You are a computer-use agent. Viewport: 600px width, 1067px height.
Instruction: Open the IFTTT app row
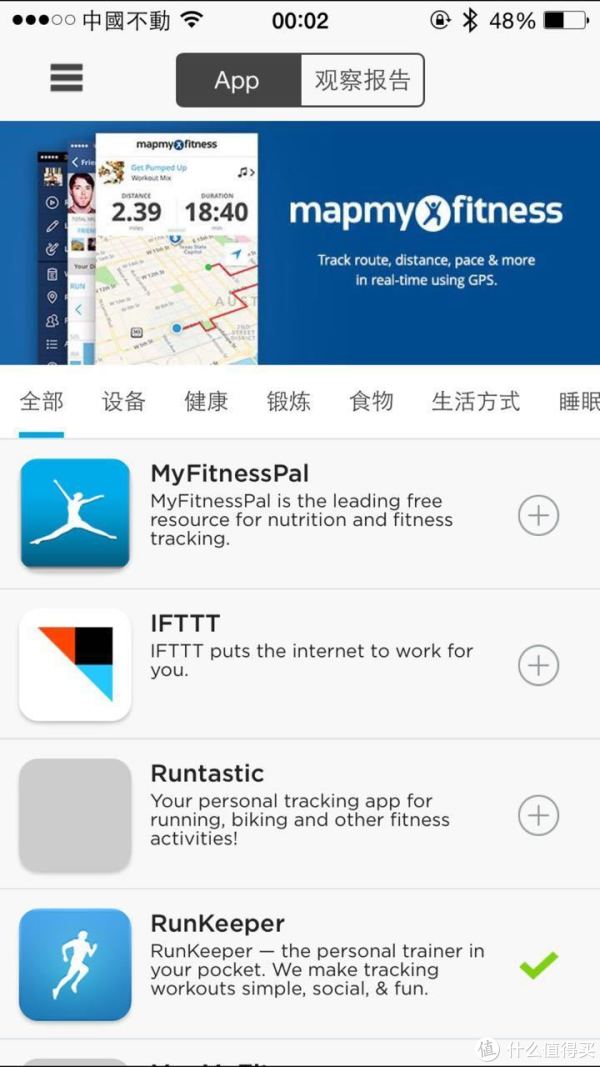click(300, 664)
